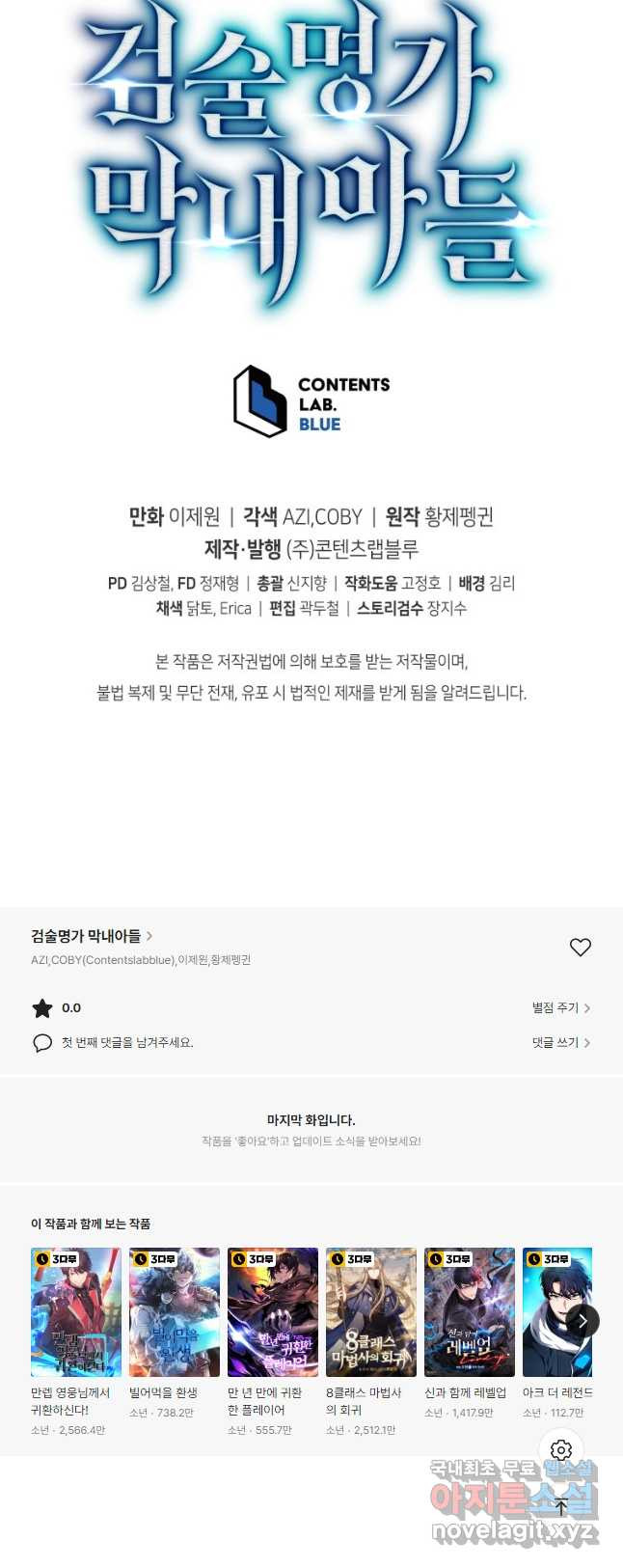Screen dimensions: 623x1568
Task: Open 신과 함께 레벨업 card
Action: click(x=469, y=1312)
